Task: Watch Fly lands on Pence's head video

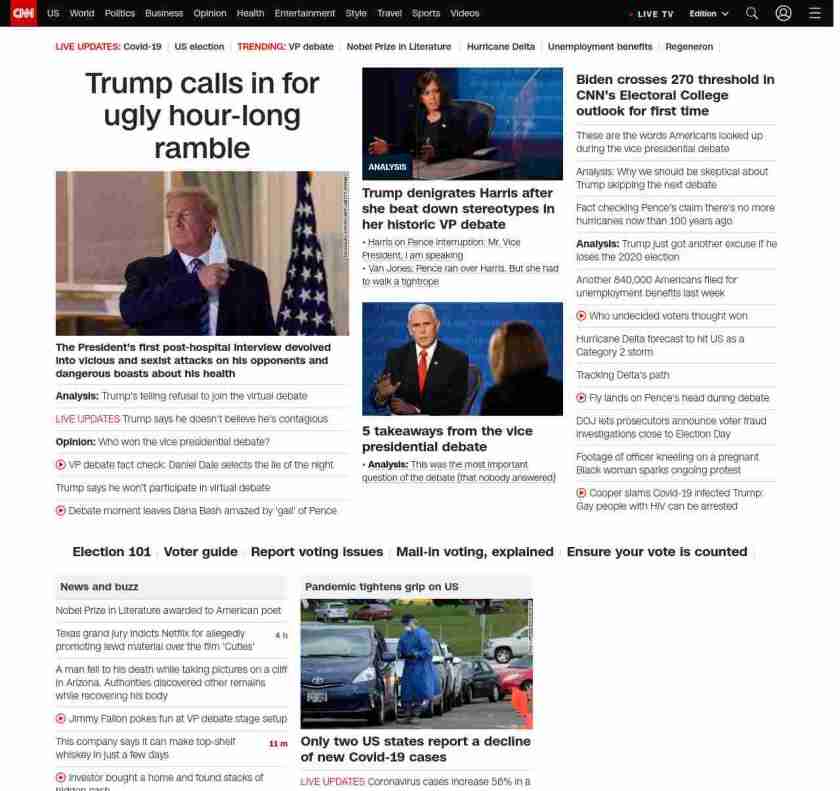Action: (x=678, y=398)
